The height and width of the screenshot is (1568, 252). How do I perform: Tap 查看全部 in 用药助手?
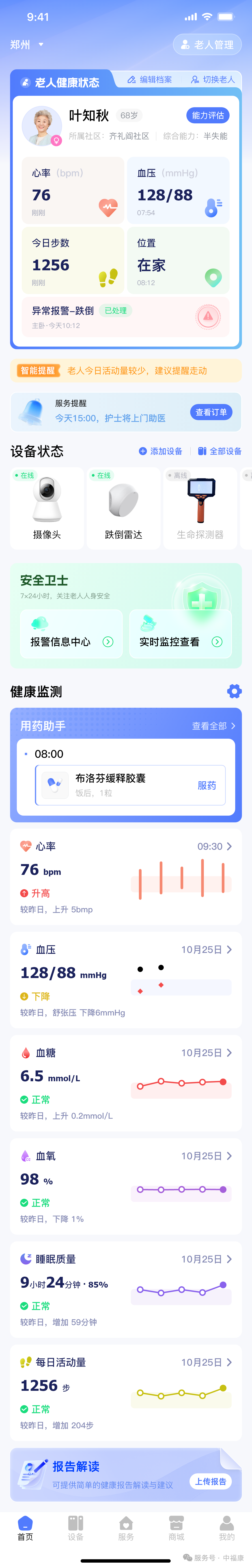point(213,726)
